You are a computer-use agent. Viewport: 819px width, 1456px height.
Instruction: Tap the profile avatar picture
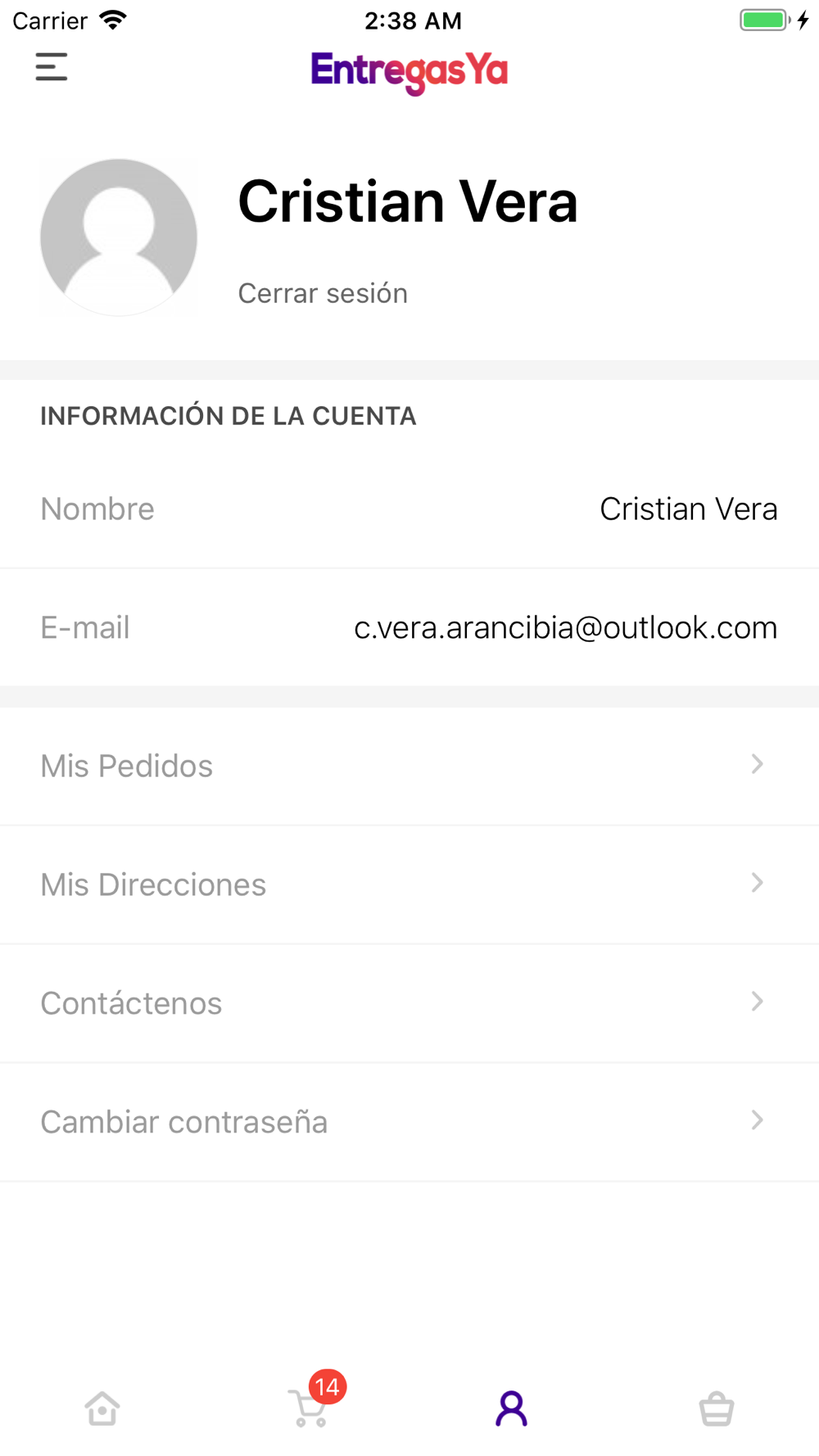point(119,237)
